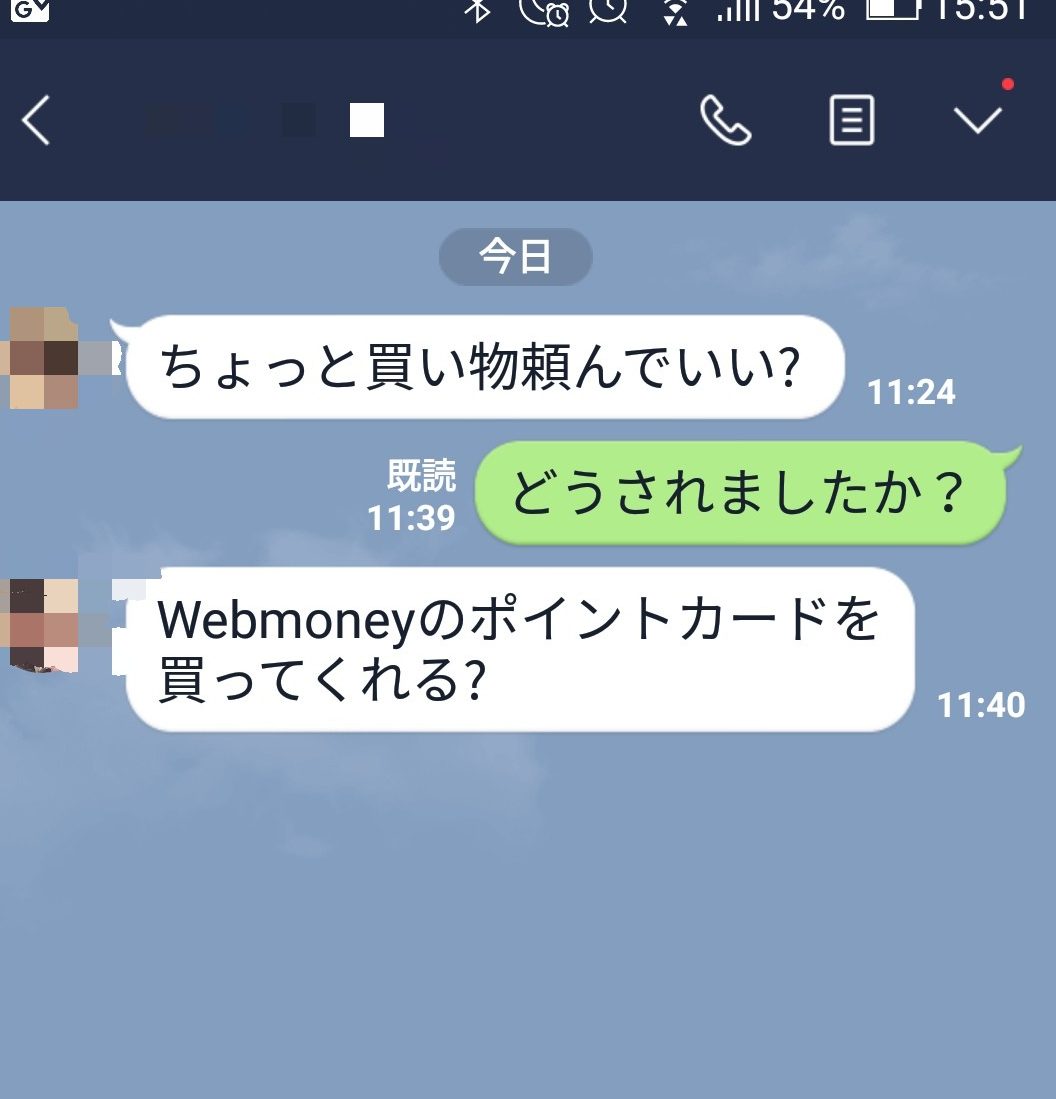
Task: Open sender's avatar beside the Webmoney message
Action: click(x=44, y=622)
